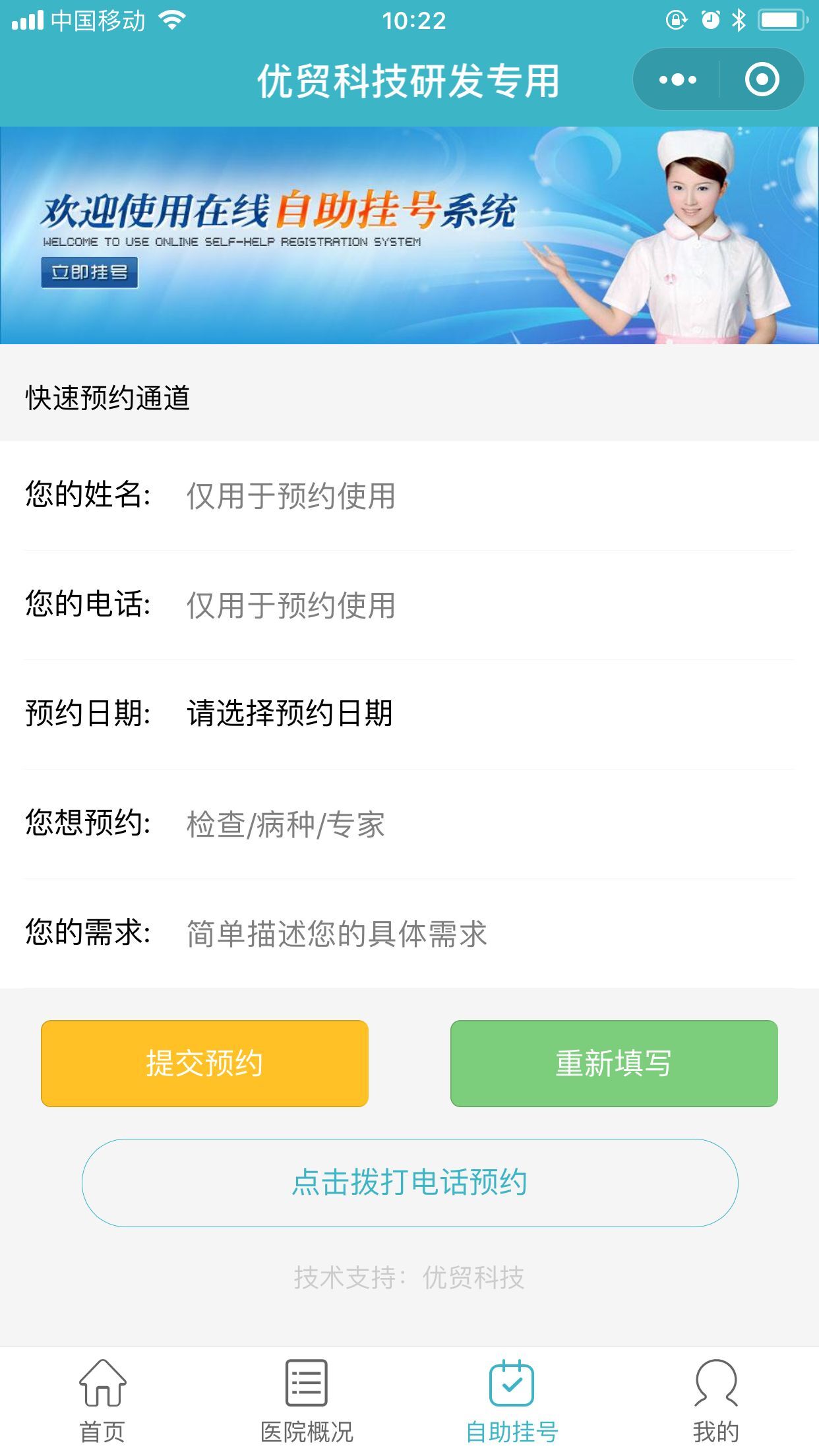Tap the 您想预约 input field
Viewport: 819px width, 1456px height.
[x=488, y=824]
